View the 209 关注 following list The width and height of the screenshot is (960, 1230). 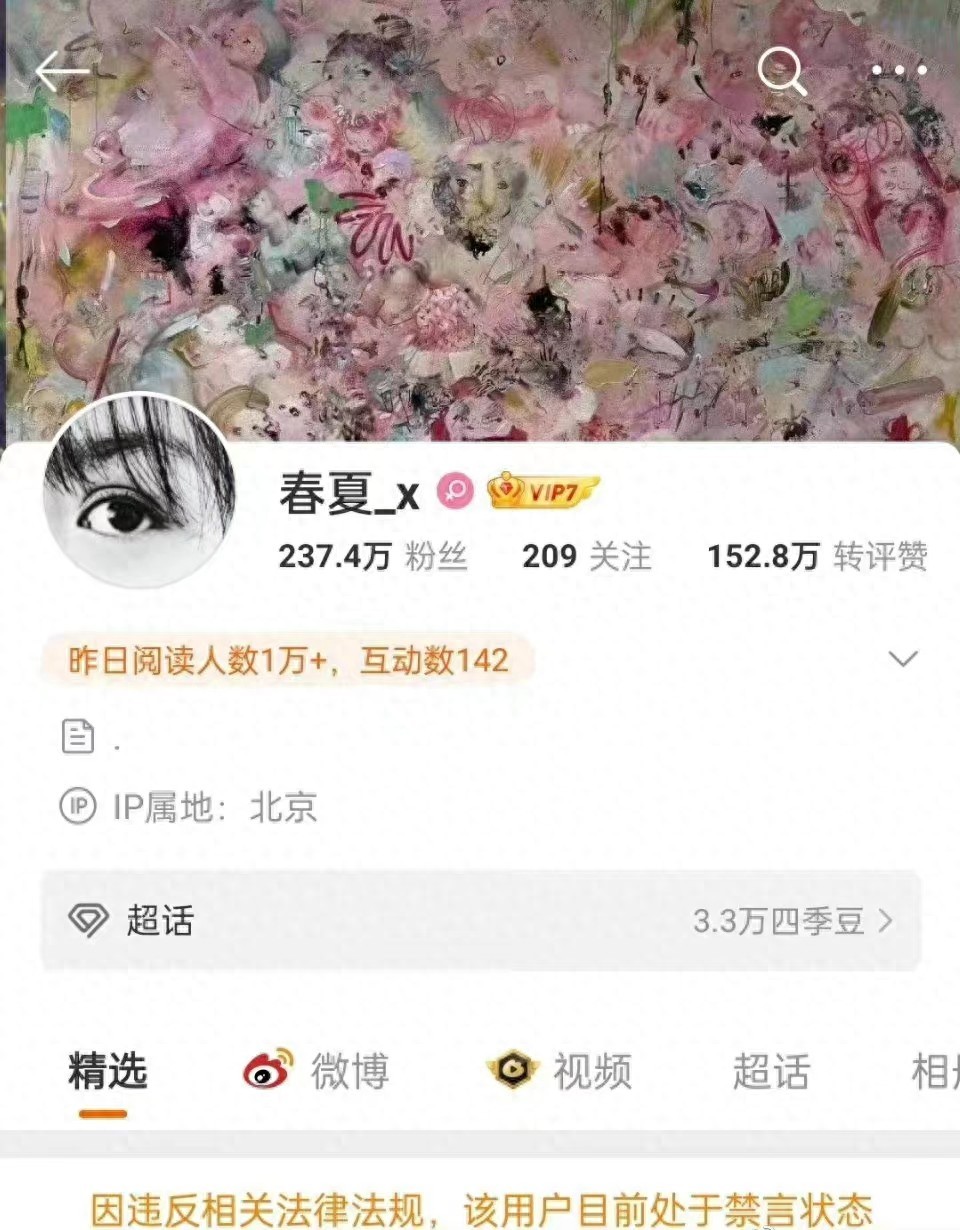point(586,557)
